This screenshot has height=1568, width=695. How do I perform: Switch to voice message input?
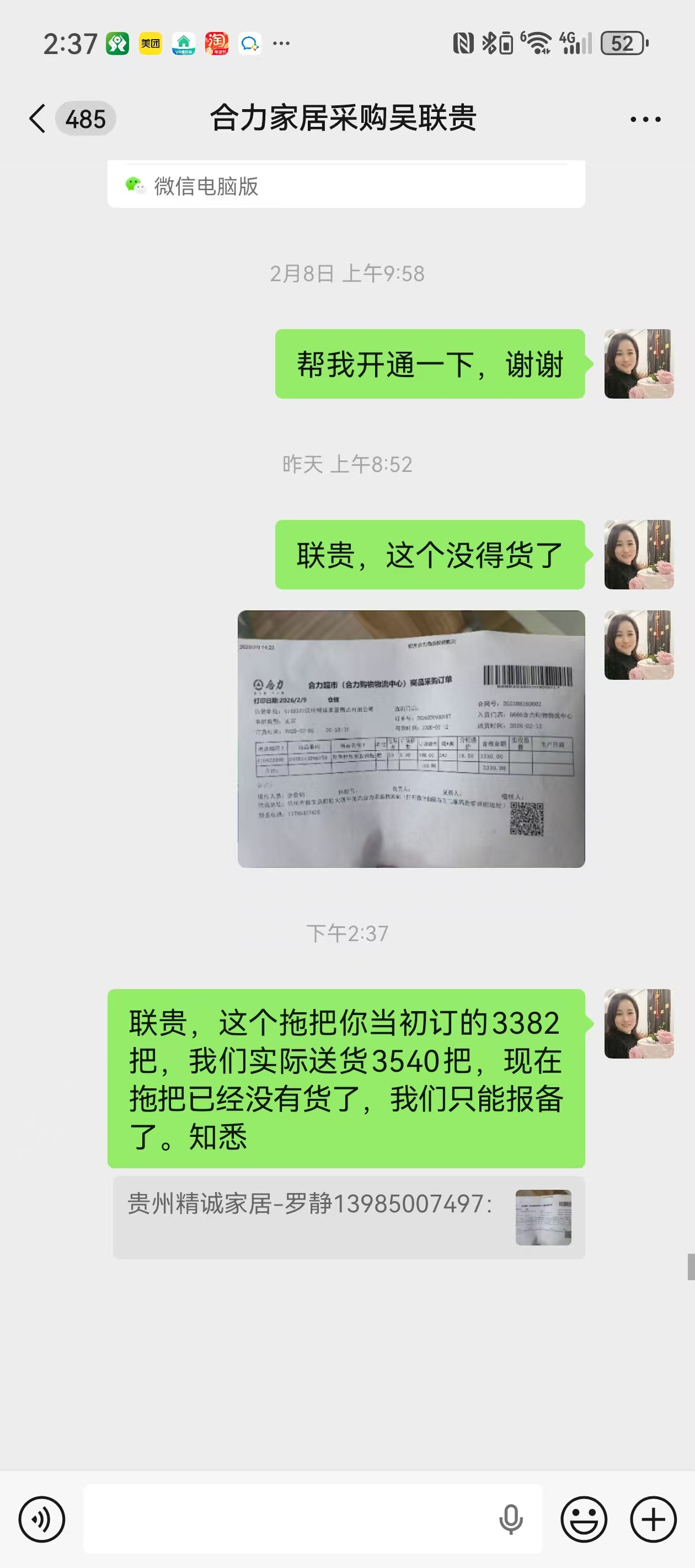click(41, 1519)
